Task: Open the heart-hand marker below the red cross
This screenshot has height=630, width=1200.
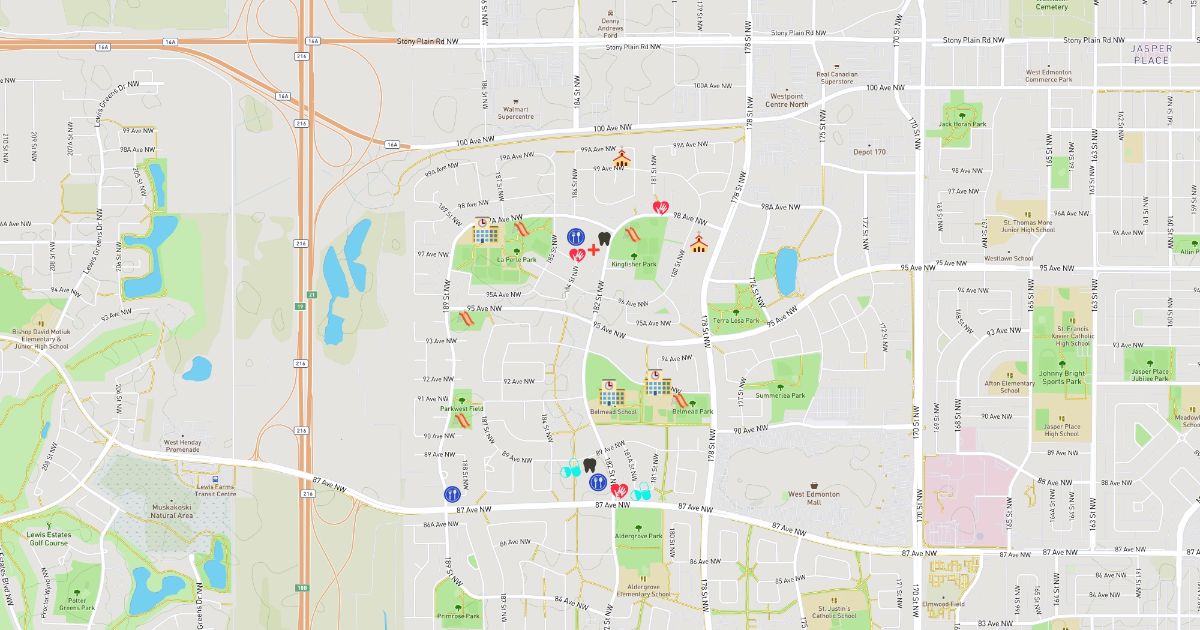Action: (x=577, y=255)
